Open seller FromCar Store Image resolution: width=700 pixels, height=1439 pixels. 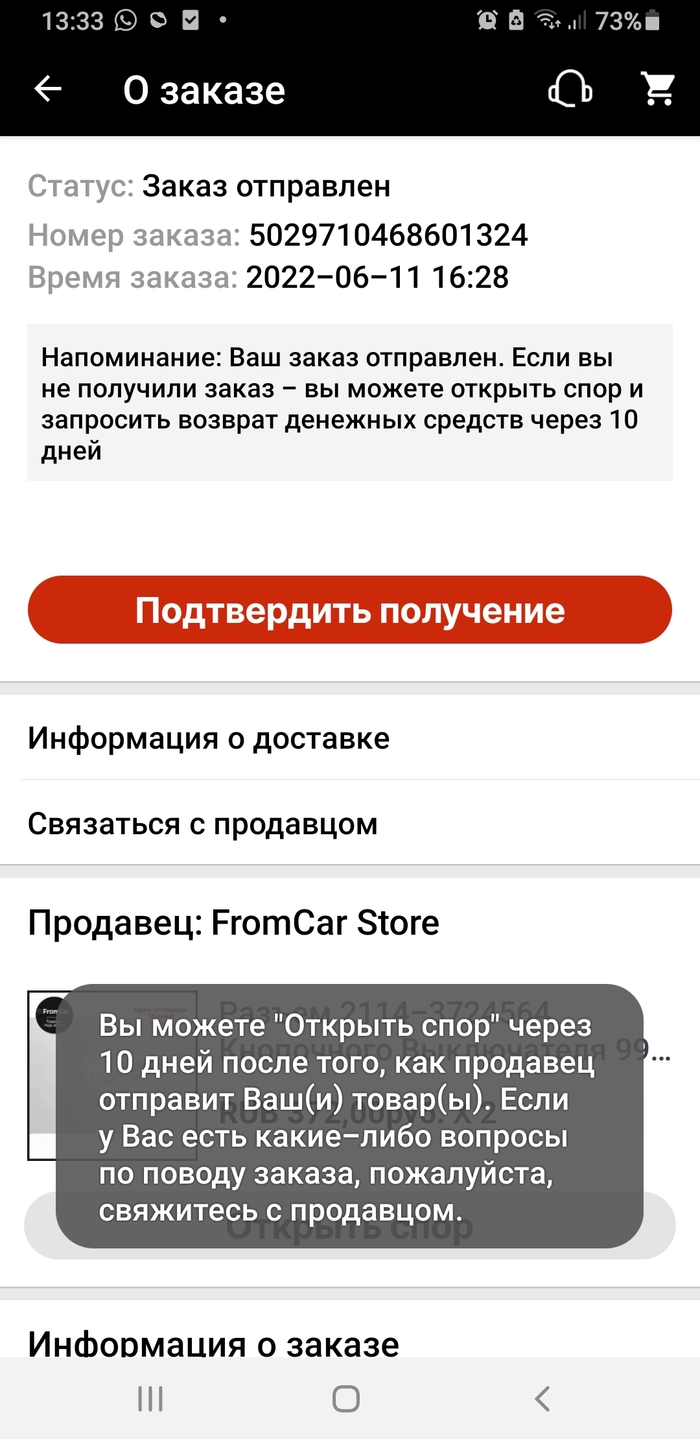233,921
